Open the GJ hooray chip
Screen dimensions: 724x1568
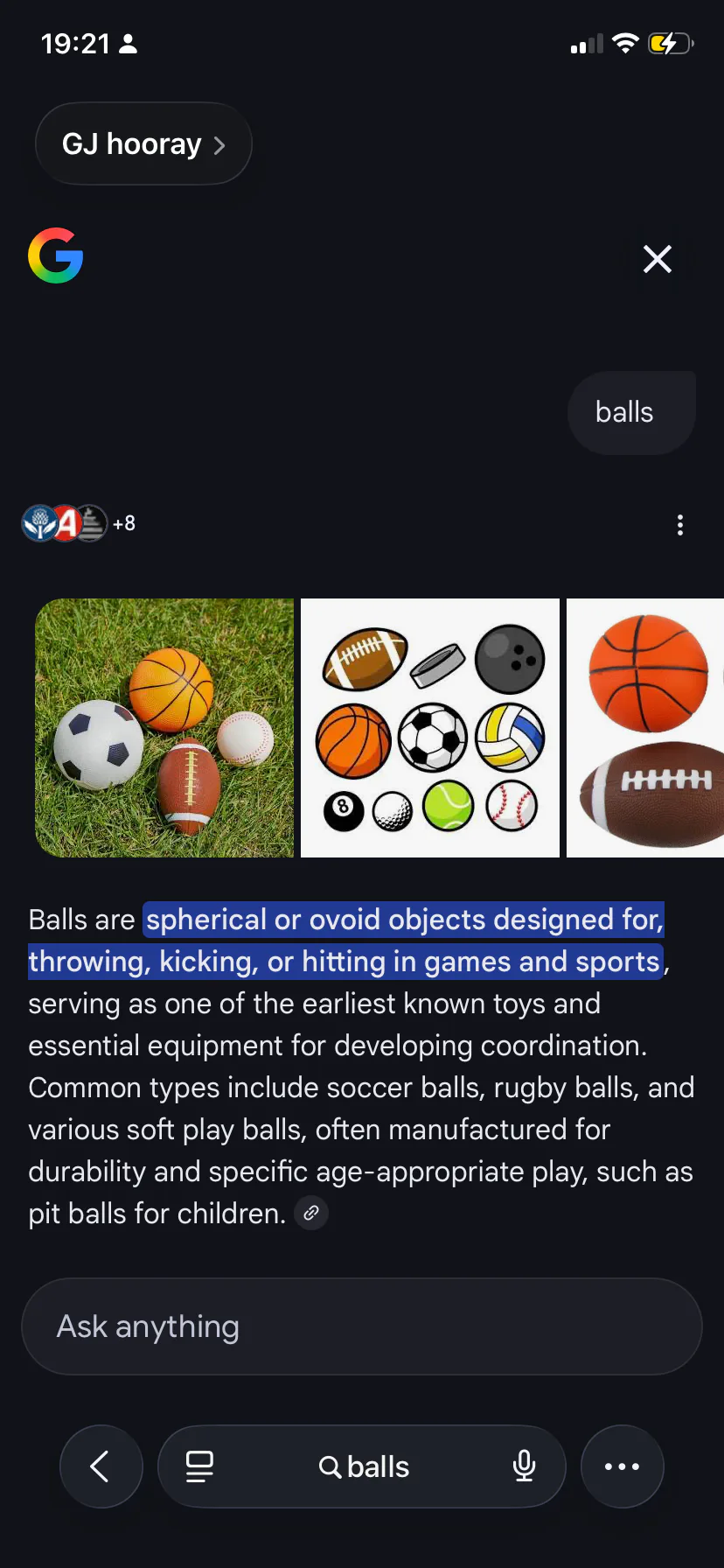pos(143,143)
